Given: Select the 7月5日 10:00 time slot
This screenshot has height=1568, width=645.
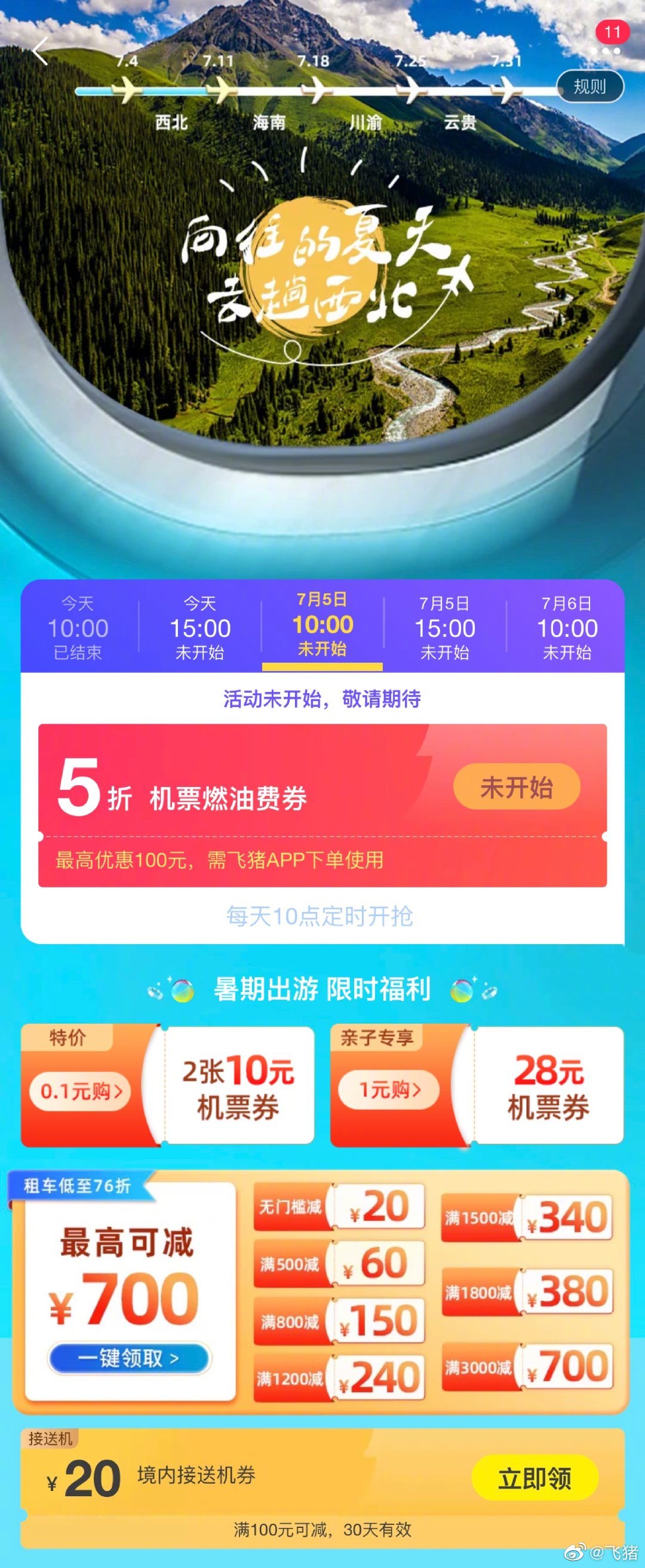Looking at the screenshot, I should pos(322,625).
